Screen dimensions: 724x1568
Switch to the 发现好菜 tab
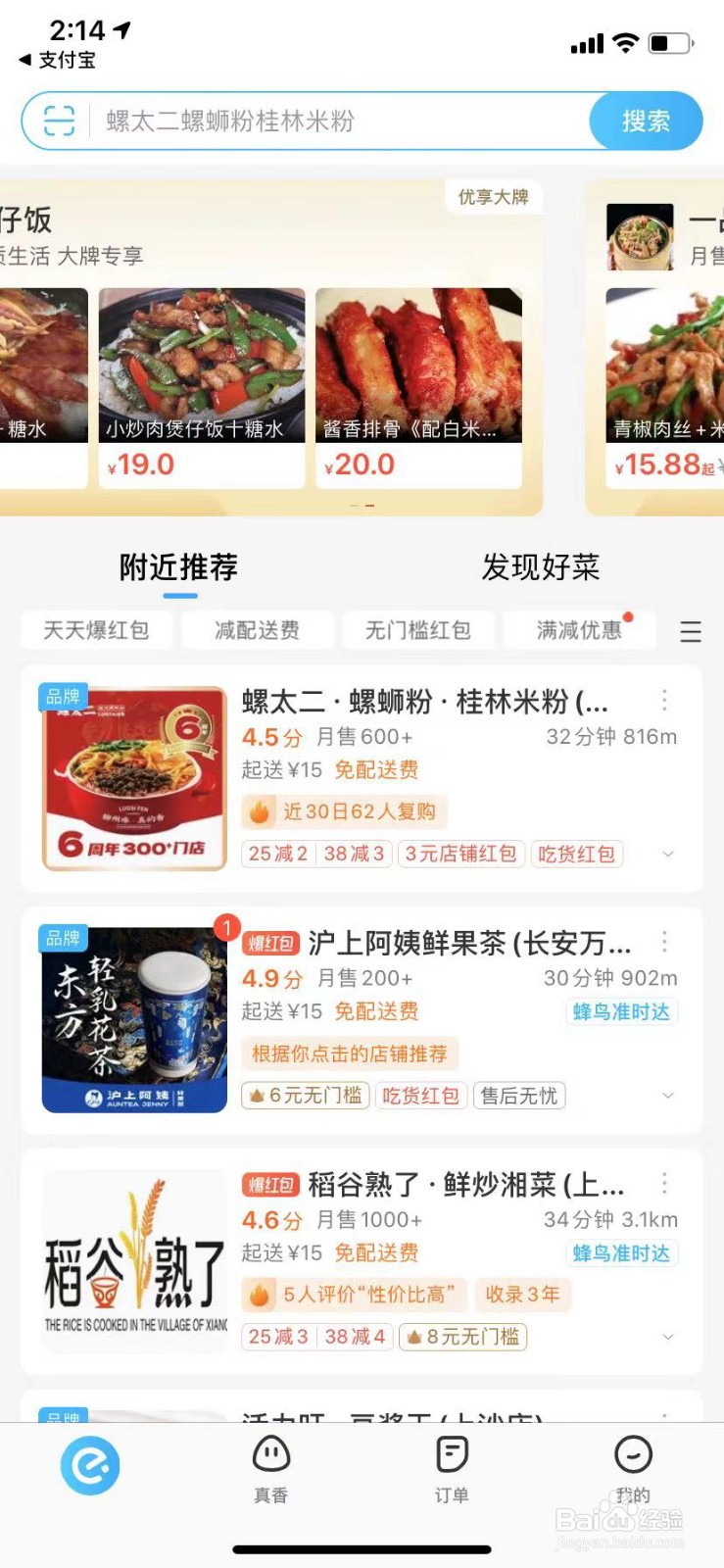pos(542,566)
